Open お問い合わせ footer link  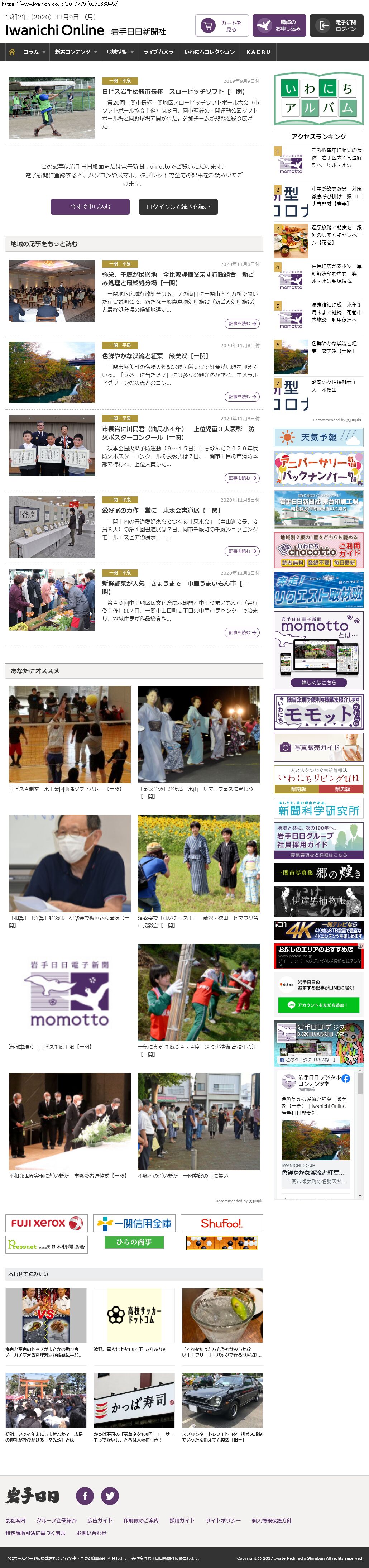(91, 1533)
